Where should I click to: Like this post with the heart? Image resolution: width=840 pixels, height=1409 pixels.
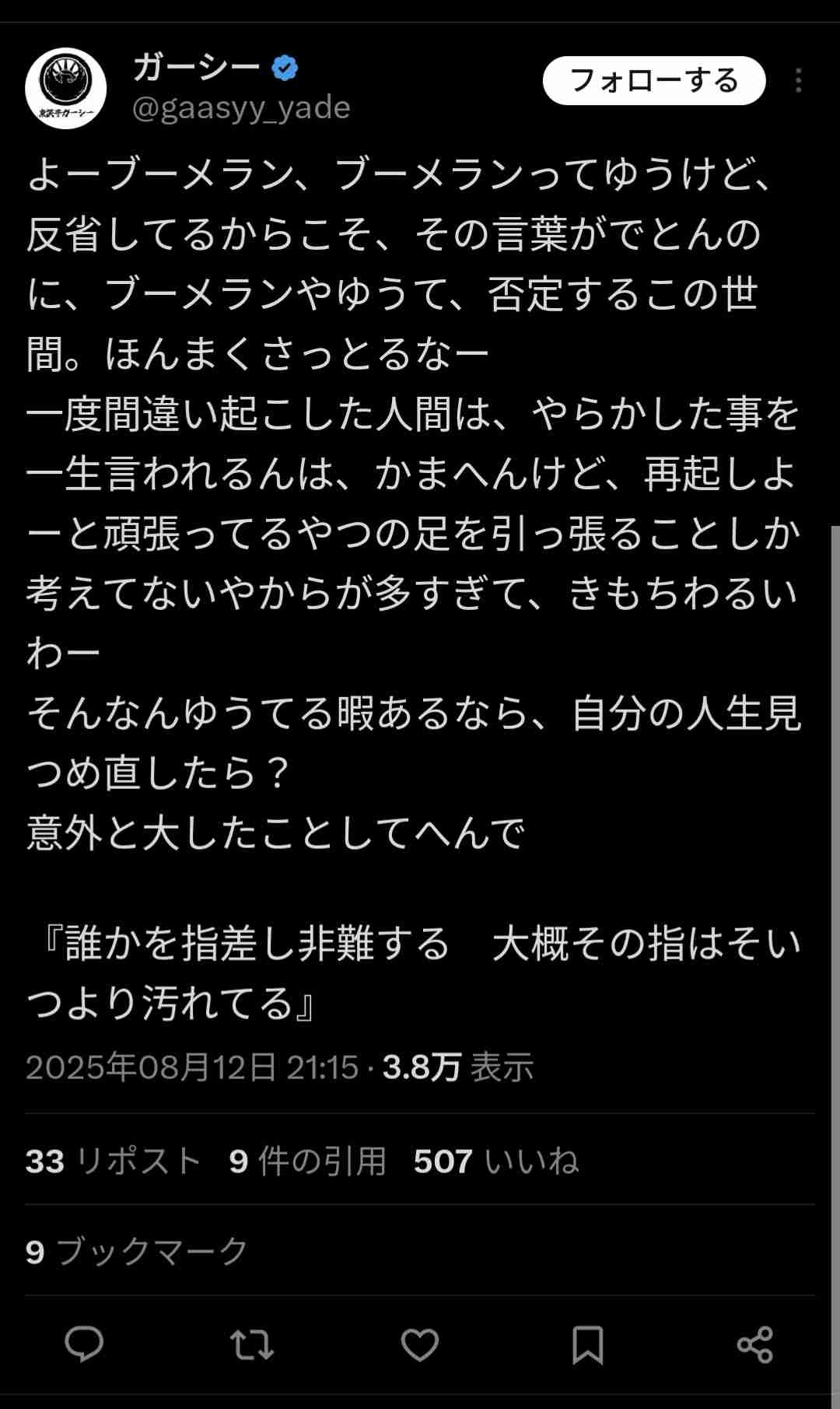point(420,1344)
